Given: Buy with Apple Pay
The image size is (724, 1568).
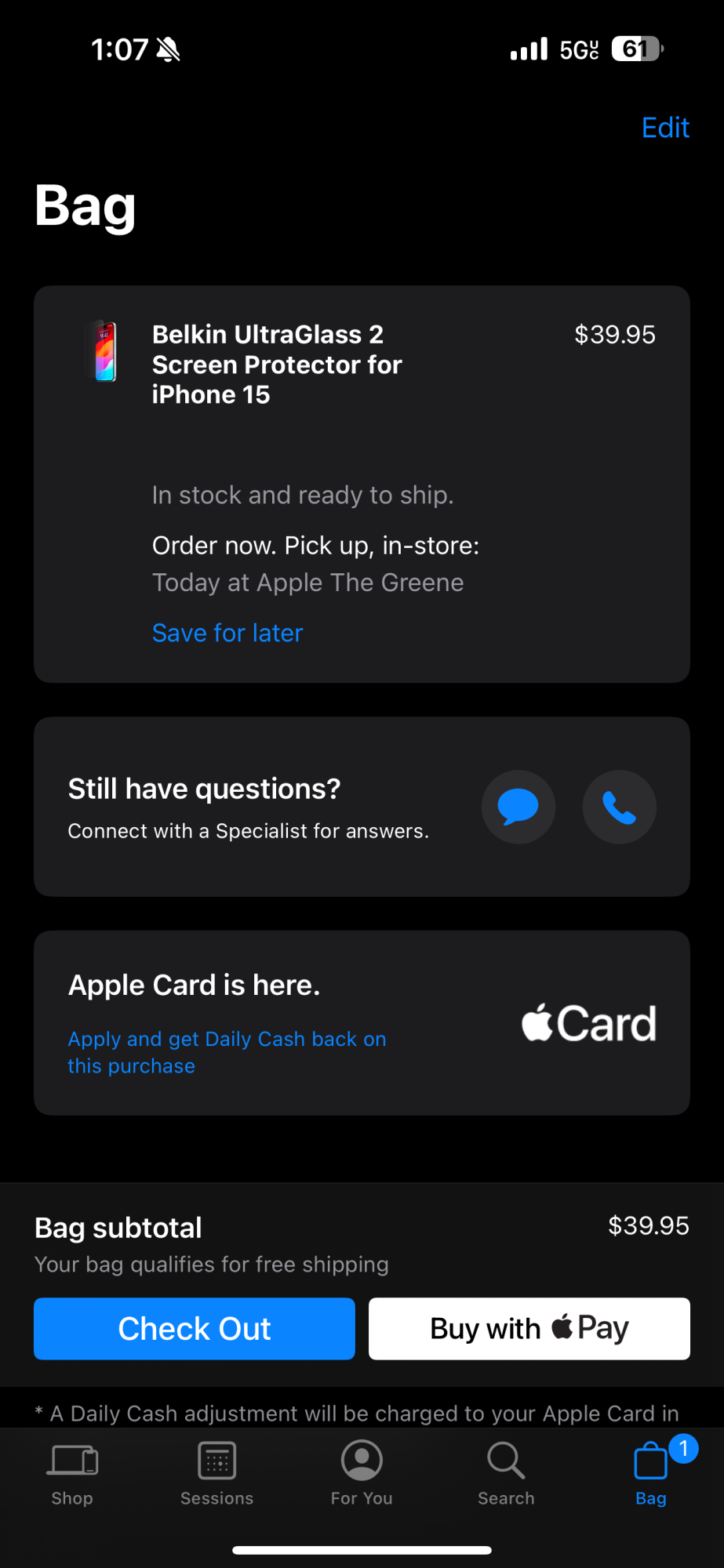Looking at the screenshot, I should 529,1329.
